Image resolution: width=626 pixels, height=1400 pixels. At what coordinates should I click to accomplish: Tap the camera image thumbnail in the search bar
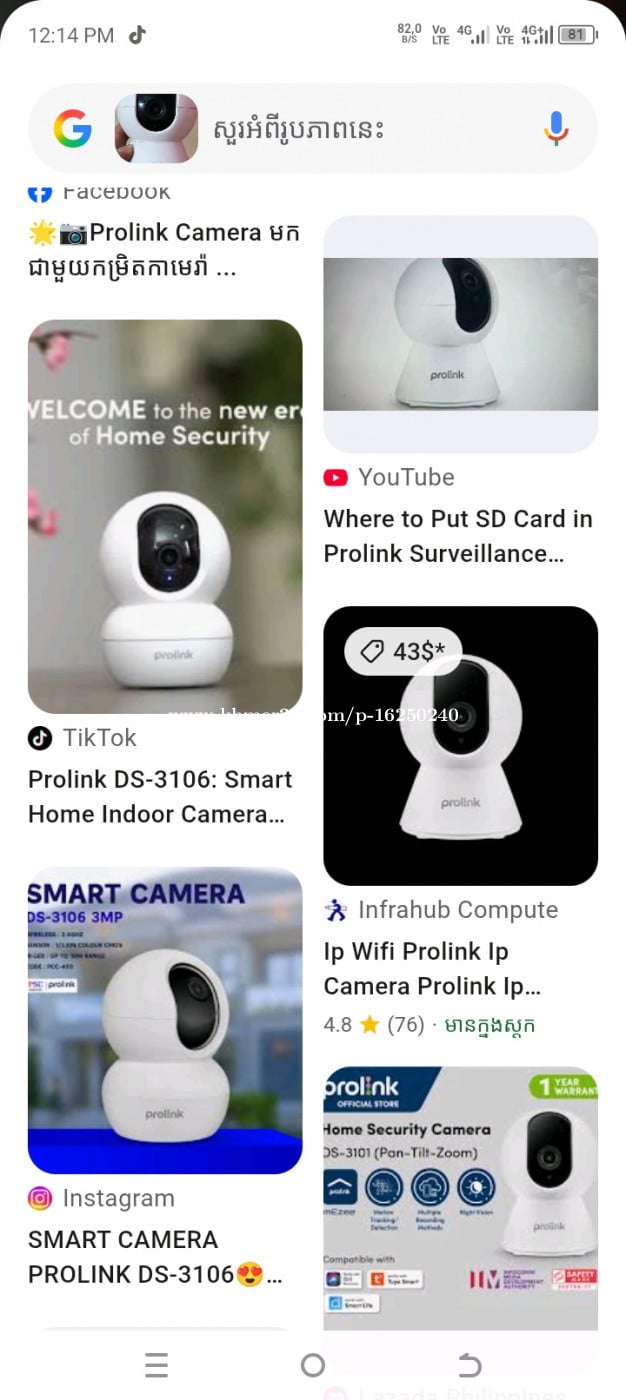tap(156, 129)
